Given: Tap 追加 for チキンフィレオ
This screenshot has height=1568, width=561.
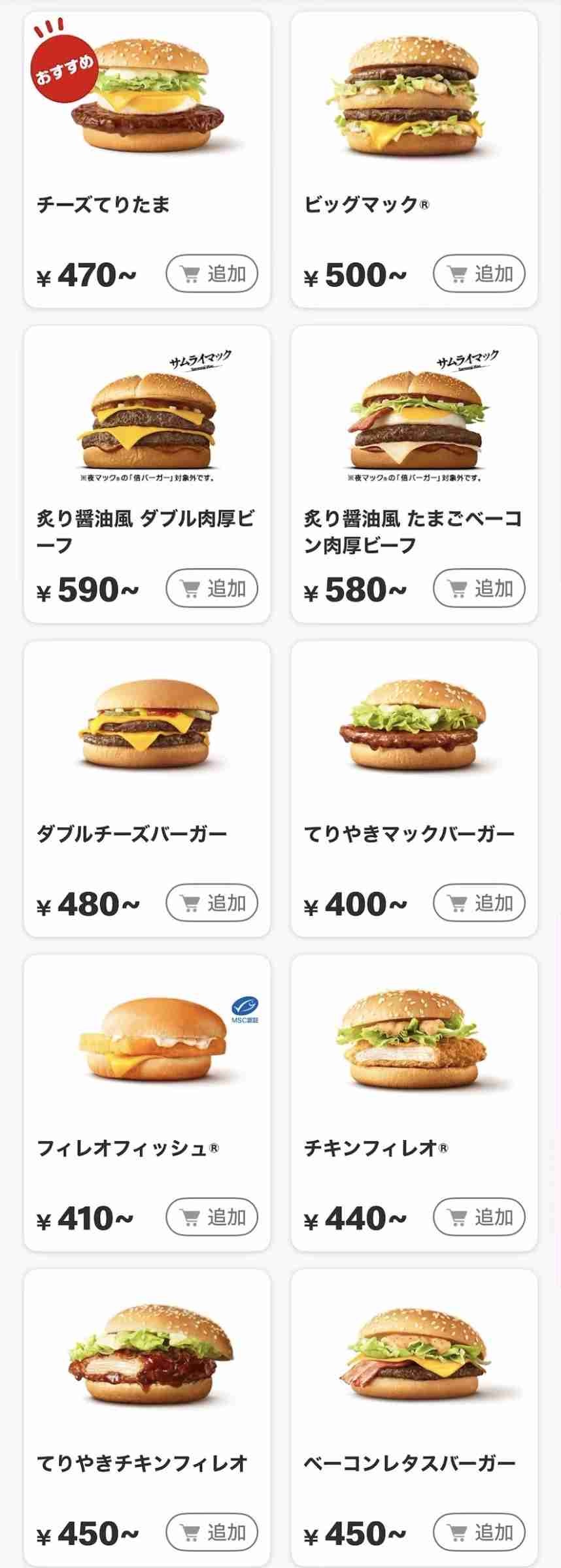Looking at the screenshot, I should [479, 1217].
